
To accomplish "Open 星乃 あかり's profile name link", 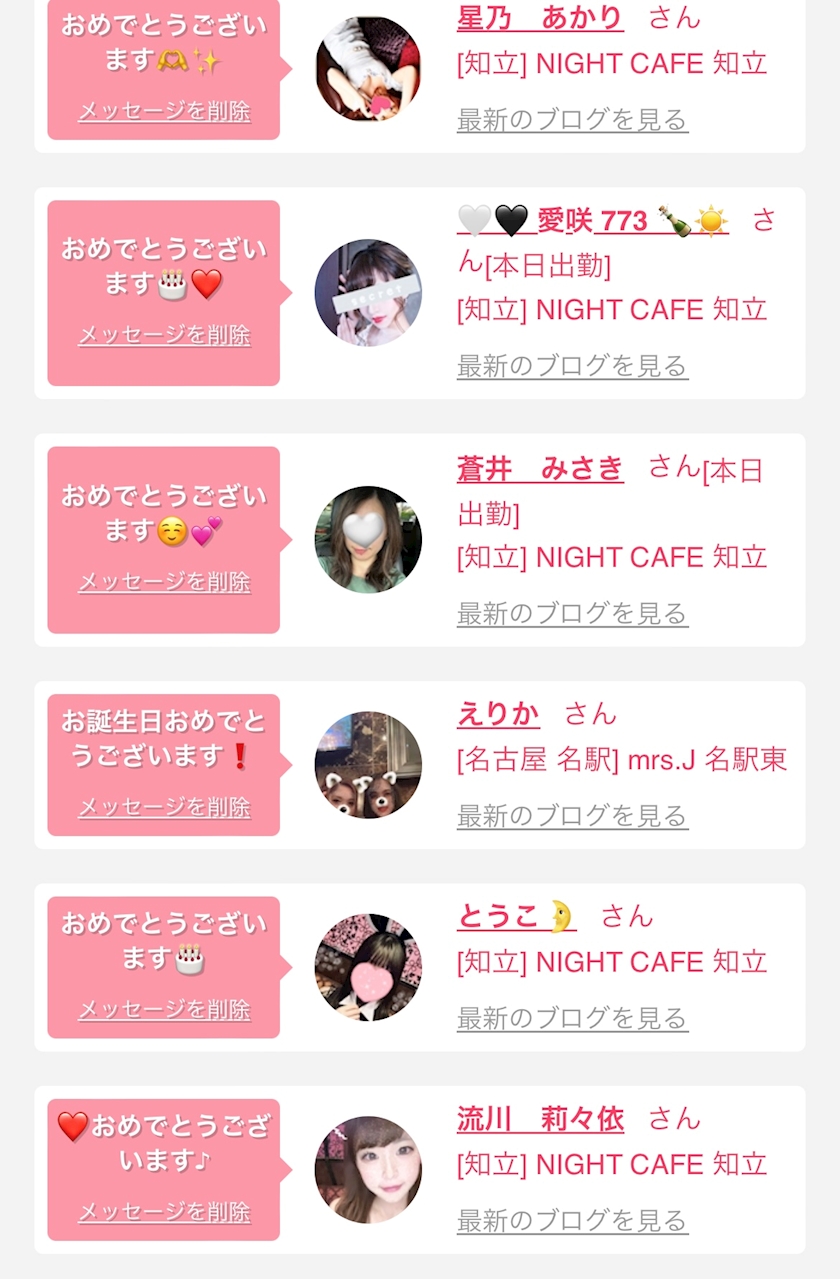I will pos(540,17).
